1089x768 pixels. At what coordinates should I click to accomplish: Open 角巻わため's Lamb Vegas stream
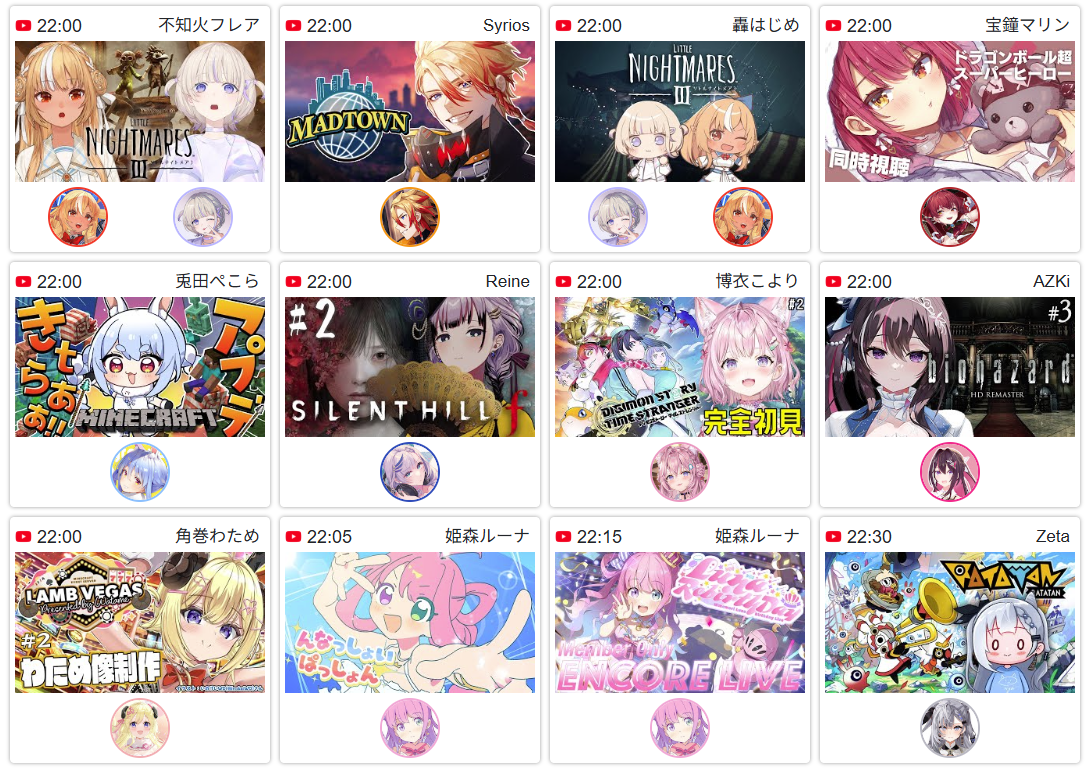140,640
